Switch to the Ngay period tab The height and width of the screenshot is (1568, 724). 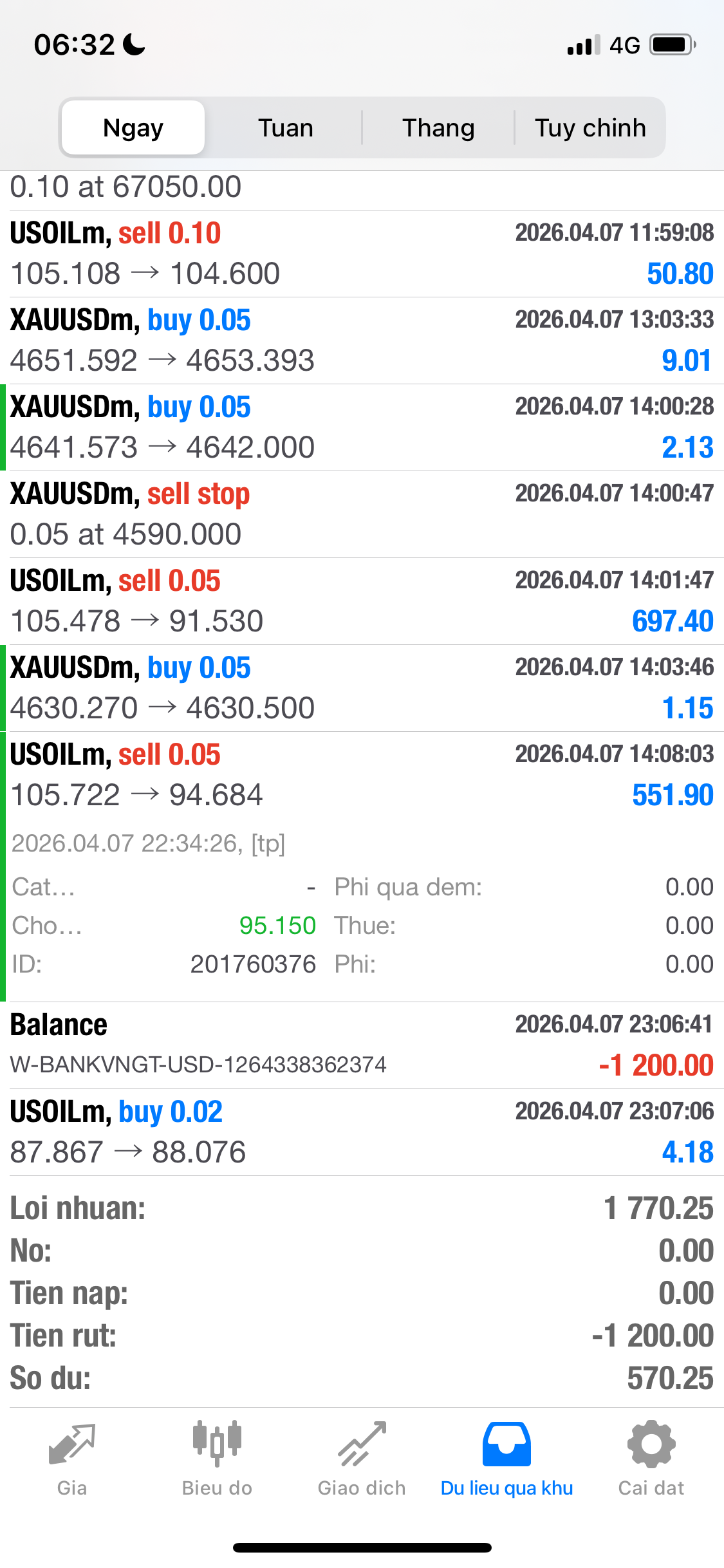pos(133,128)
